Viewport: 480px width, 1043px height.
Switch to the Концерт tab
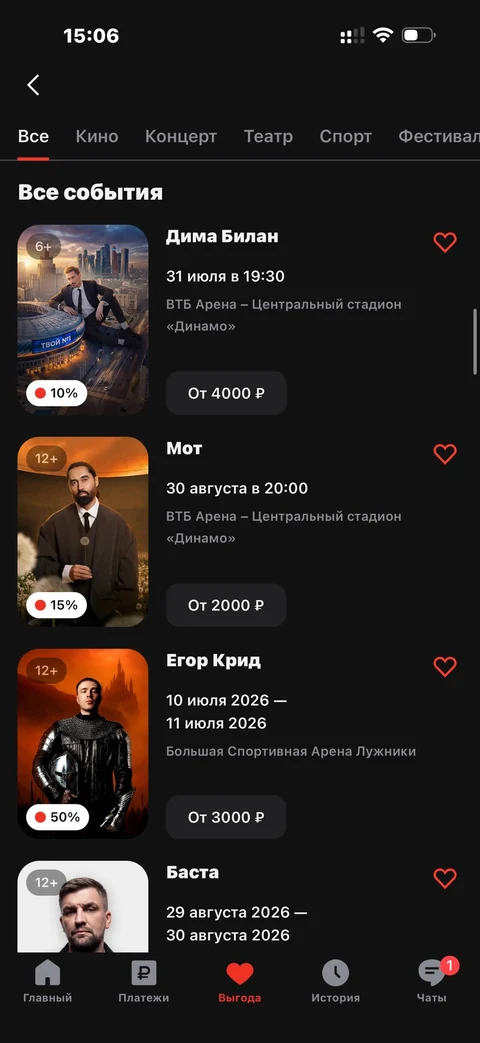[x=181, y=136]
